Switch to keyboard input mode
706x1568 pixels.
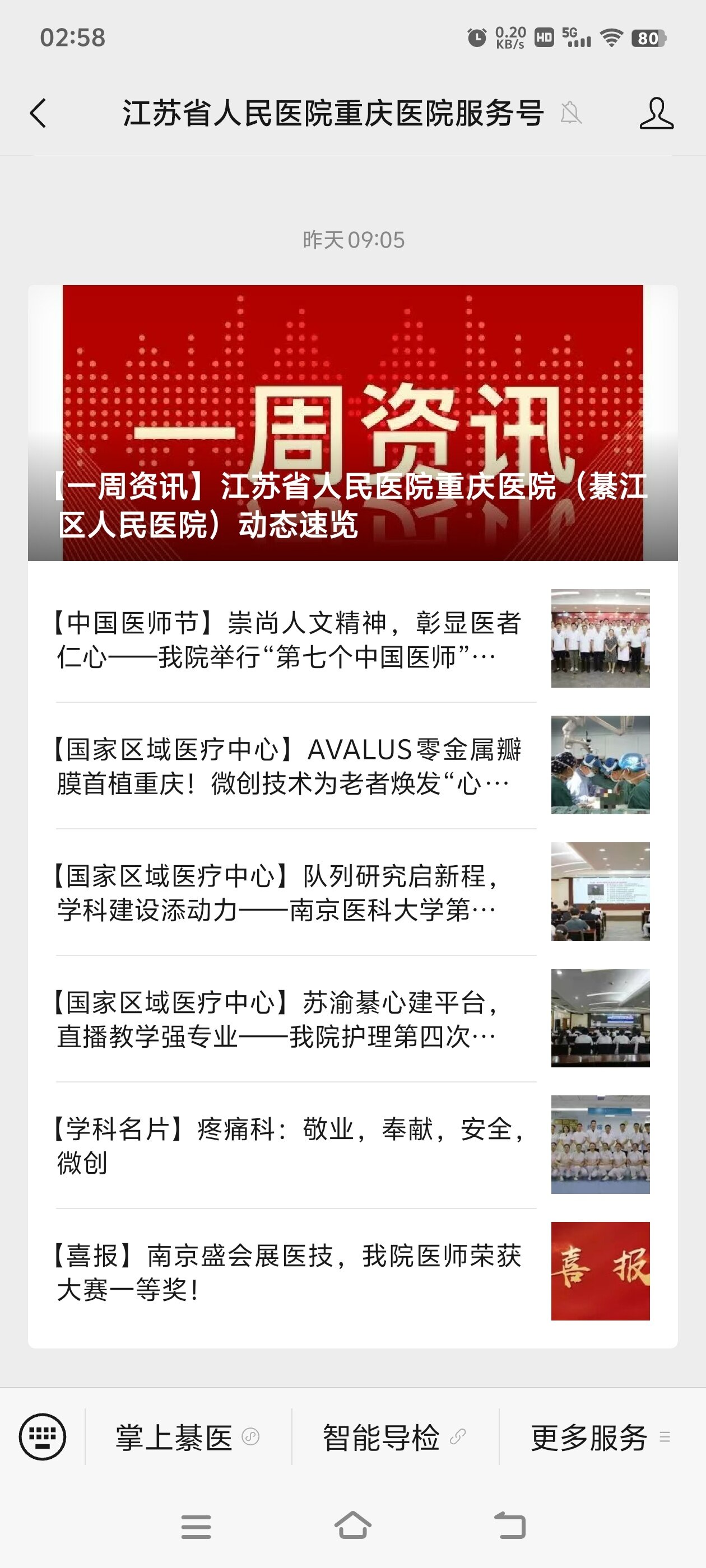42,1436
